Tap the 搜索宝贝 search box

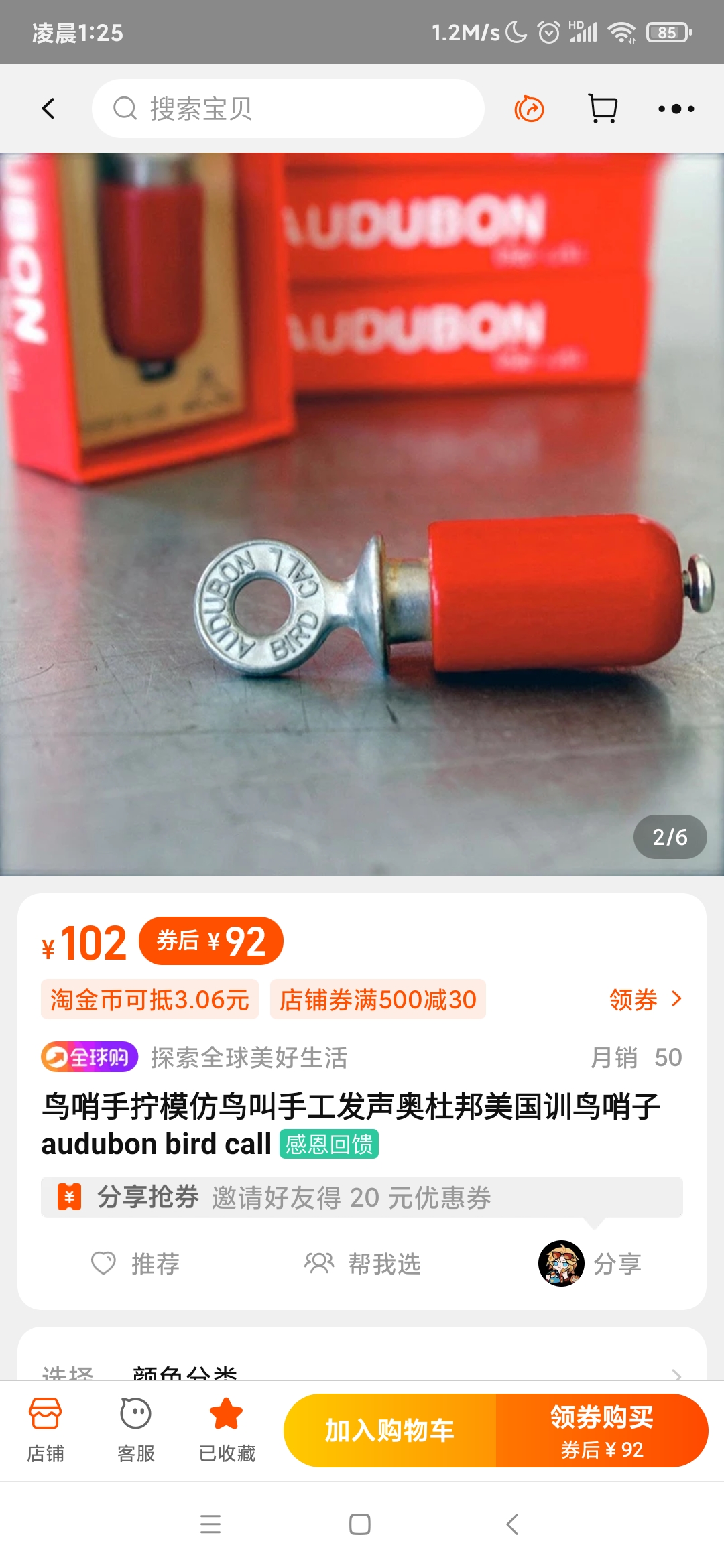click(x=288, y=109)
